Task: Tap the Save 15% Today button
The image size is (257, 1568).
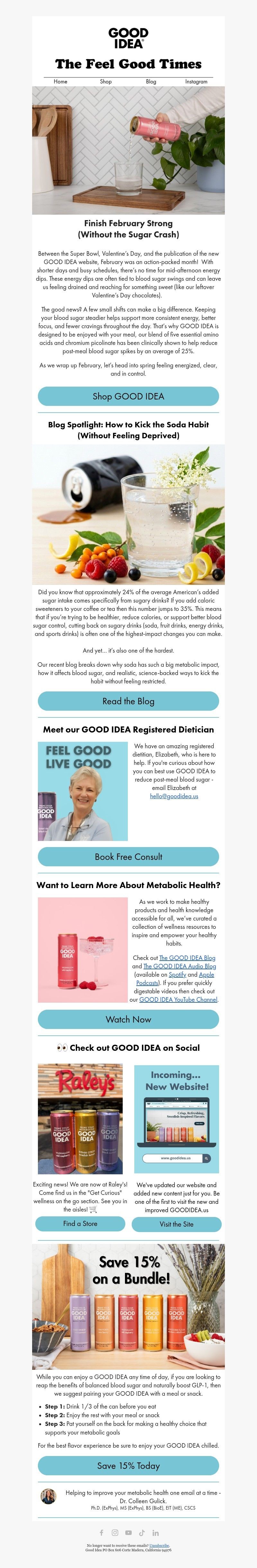Action: 128,1466
